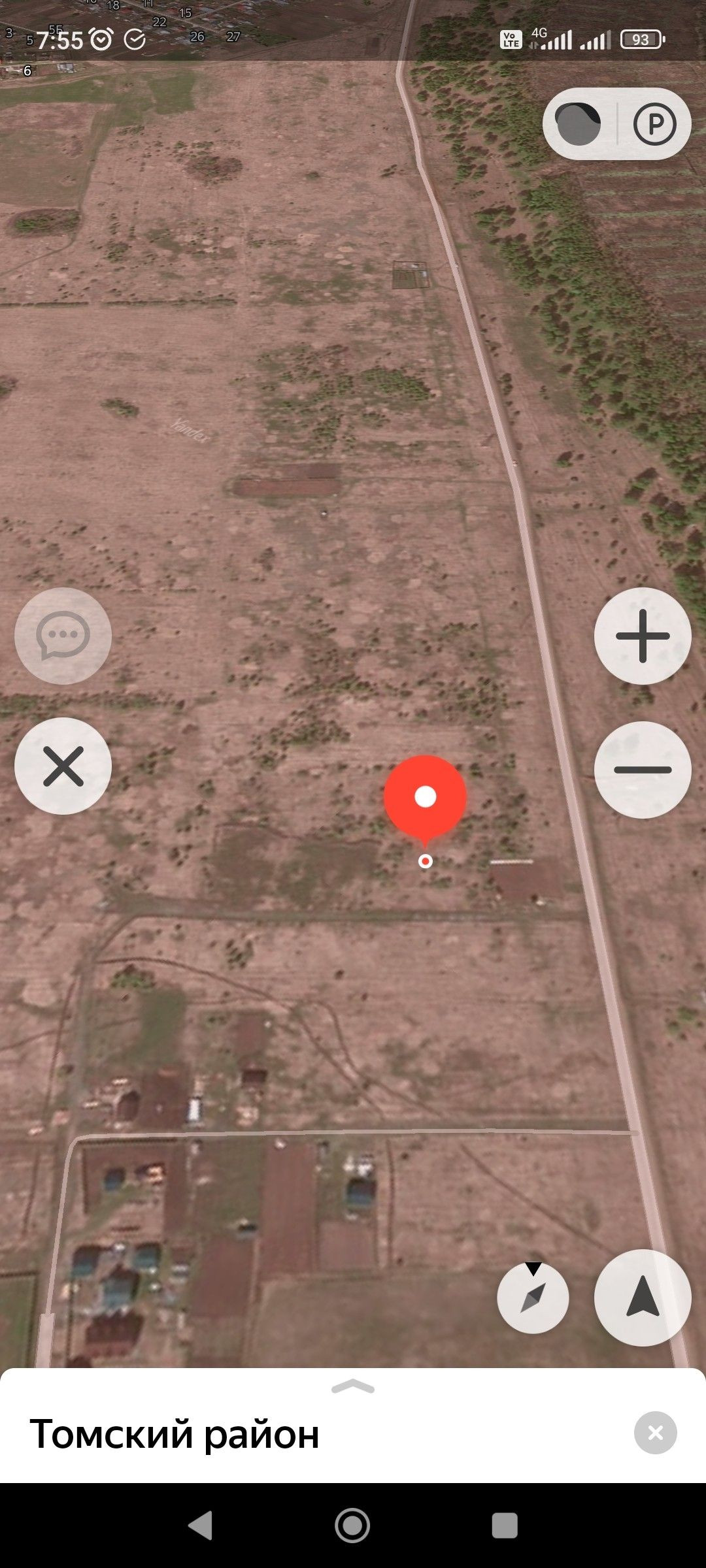Center map on my location arrow

click(643, 1298)
